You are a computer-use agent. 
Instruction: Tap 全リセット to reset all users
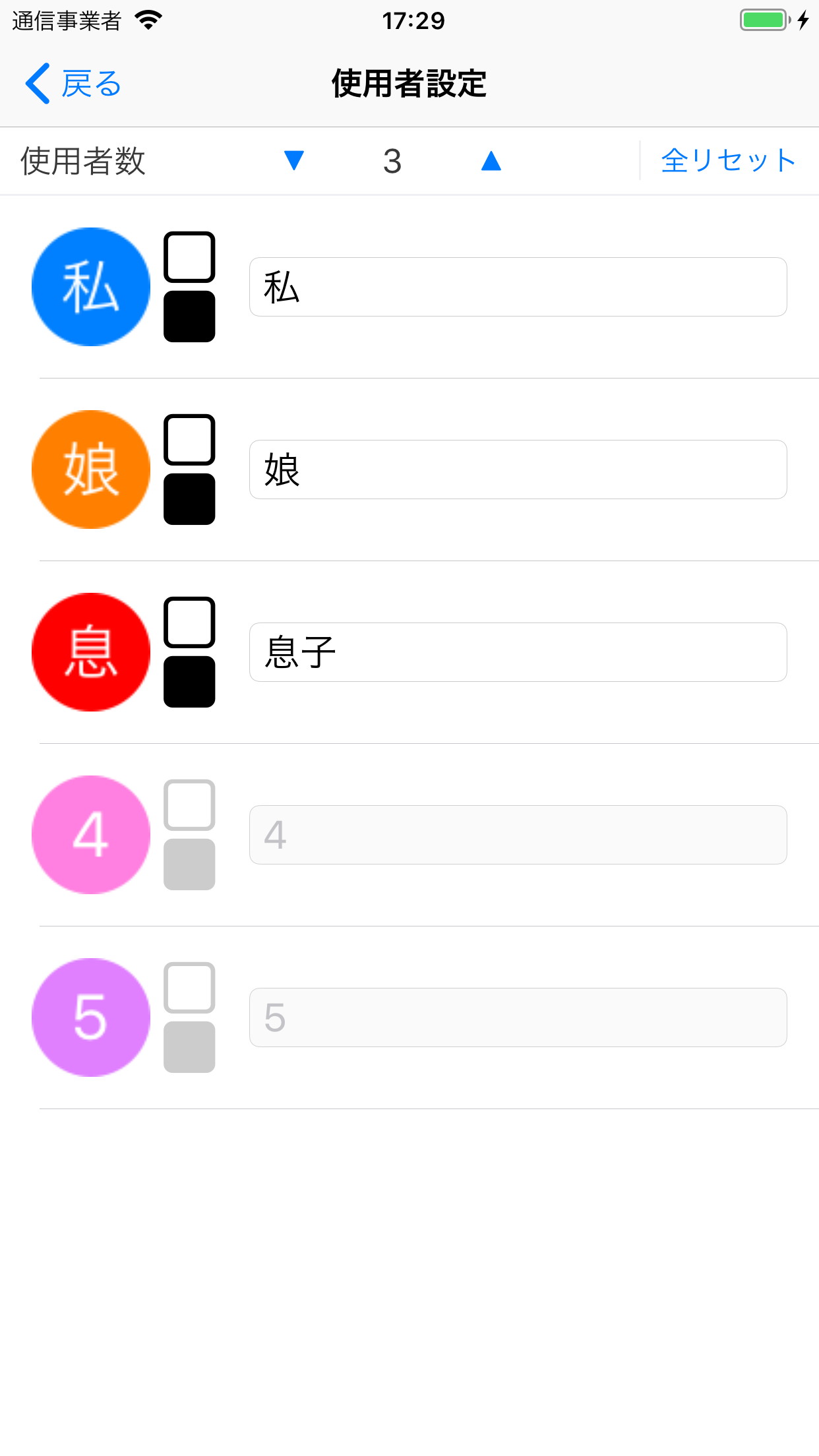point(728,160)
